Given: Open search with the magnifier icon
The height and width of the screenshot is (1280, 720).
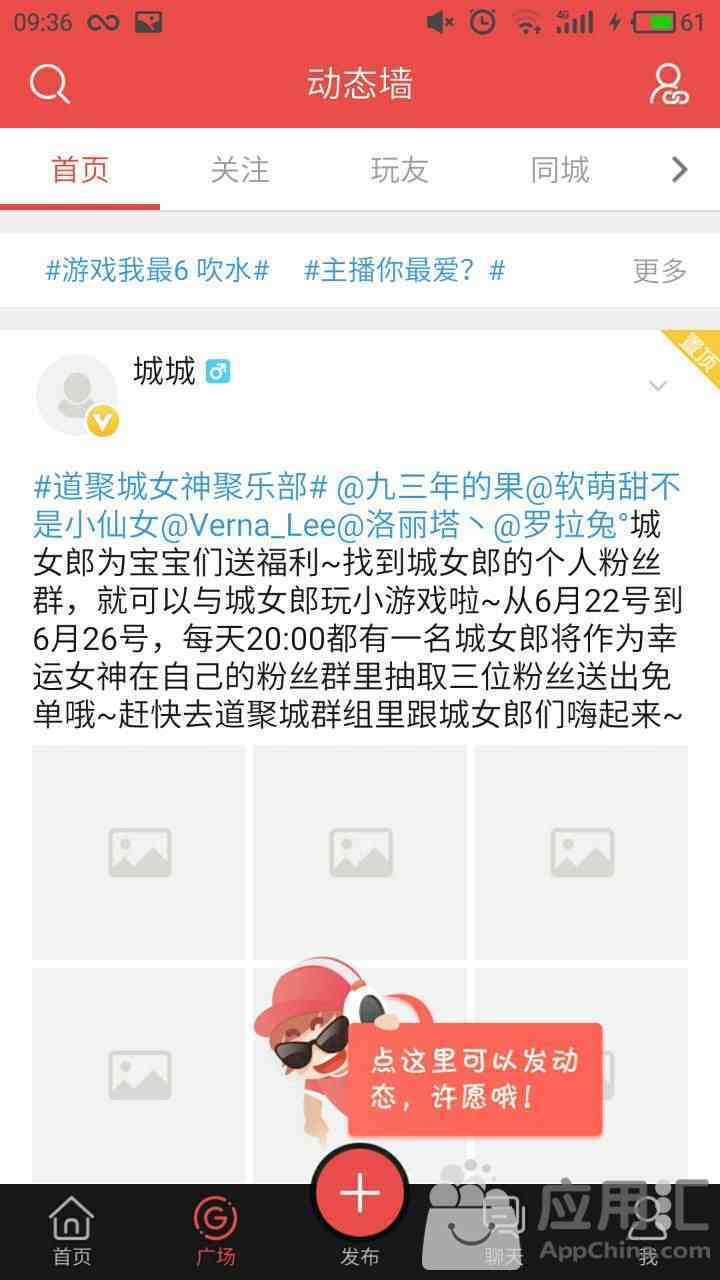Looking at the screenshot, I should [49, 84].
